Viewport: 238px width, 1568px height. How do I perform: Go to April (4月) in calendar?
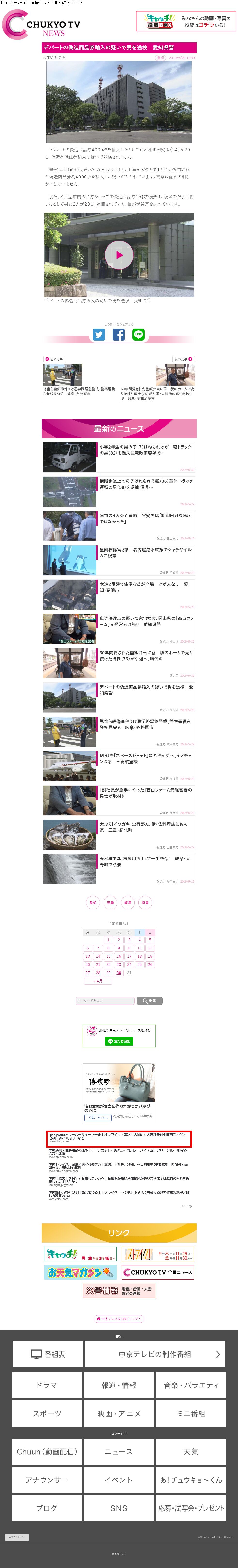click(98, 981)
